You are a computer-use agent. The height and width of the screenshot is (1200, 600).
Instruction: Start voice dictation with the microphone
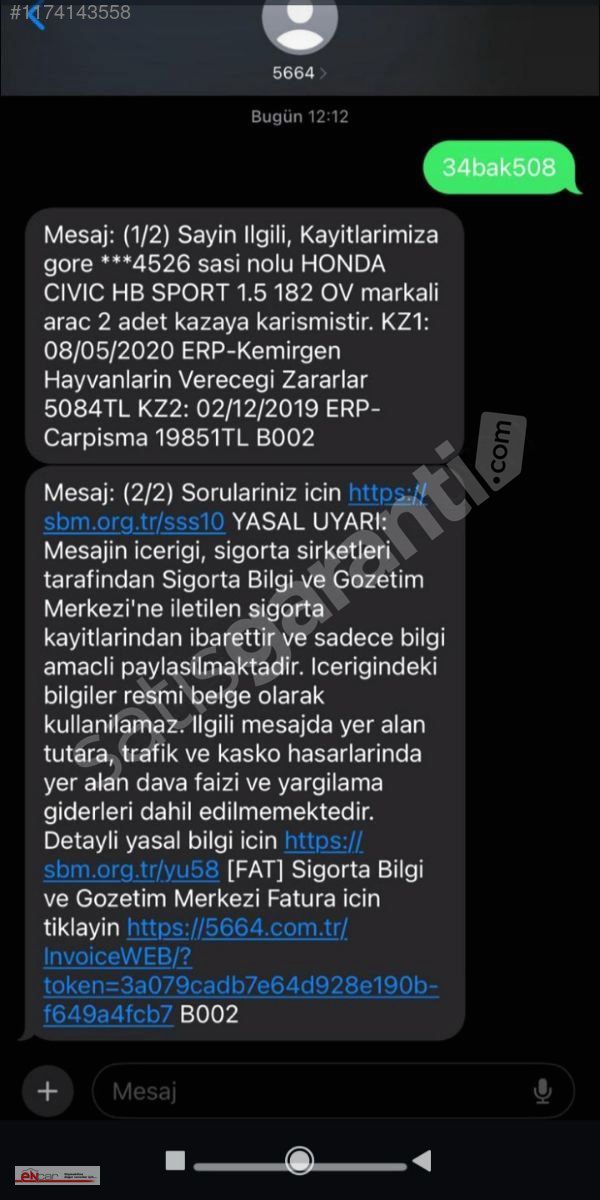point(543,1091)
